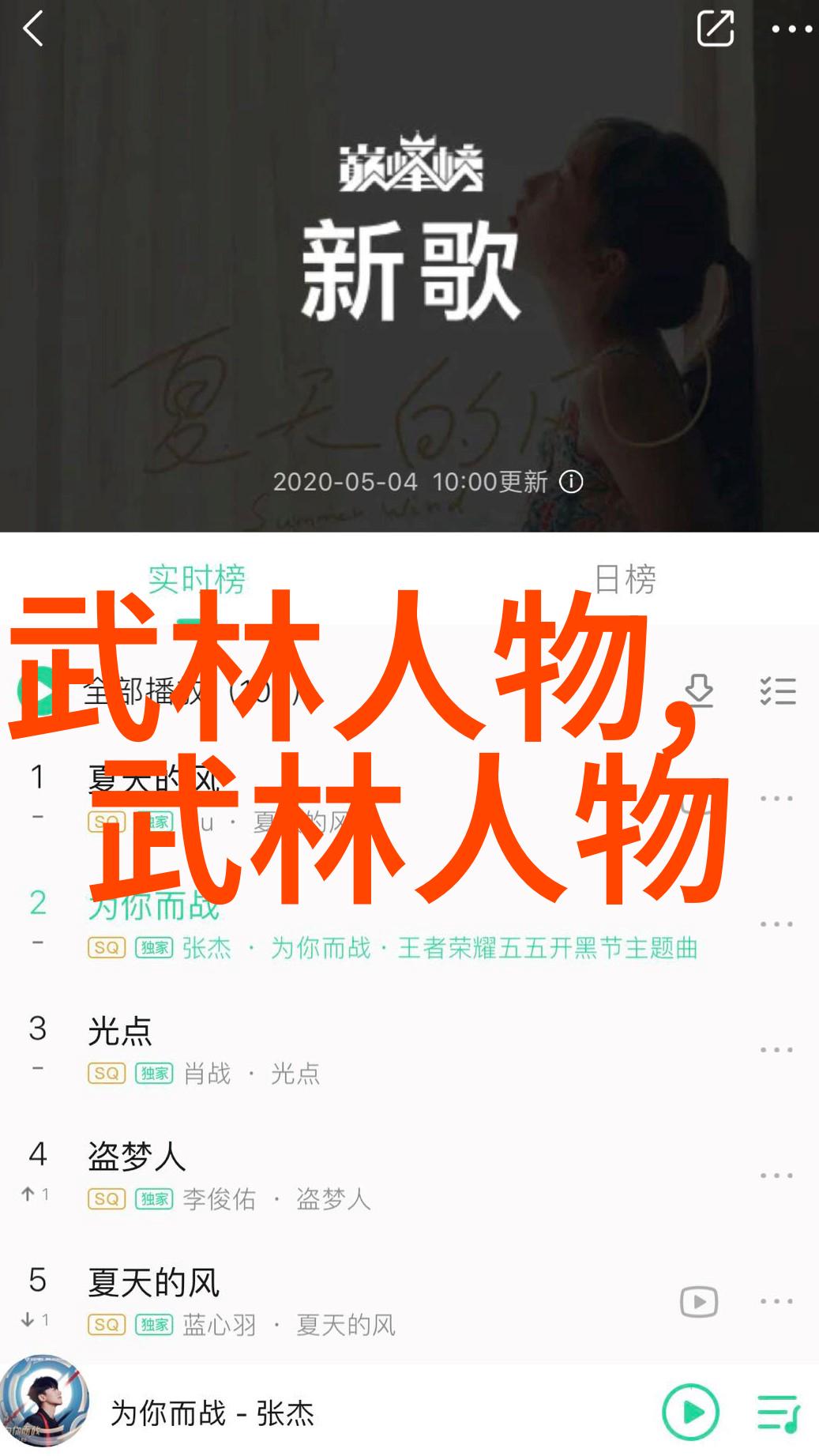Switch to the 日榜 tab
Image resolution: width=819 pixels, height=1456 pixels.
(x=624, y=579)
